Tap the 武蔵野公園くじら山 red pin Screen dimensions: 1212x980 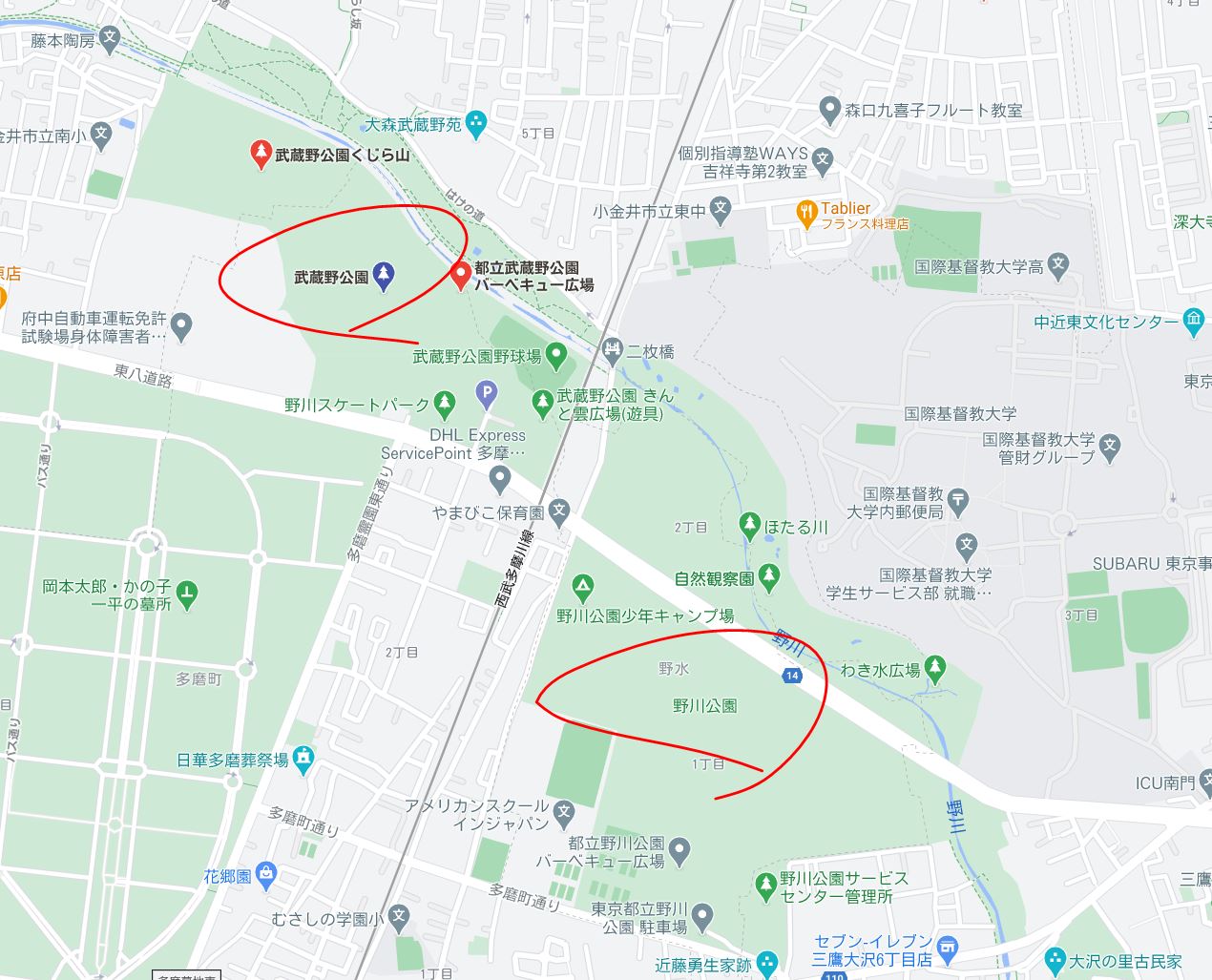(261, 153)
